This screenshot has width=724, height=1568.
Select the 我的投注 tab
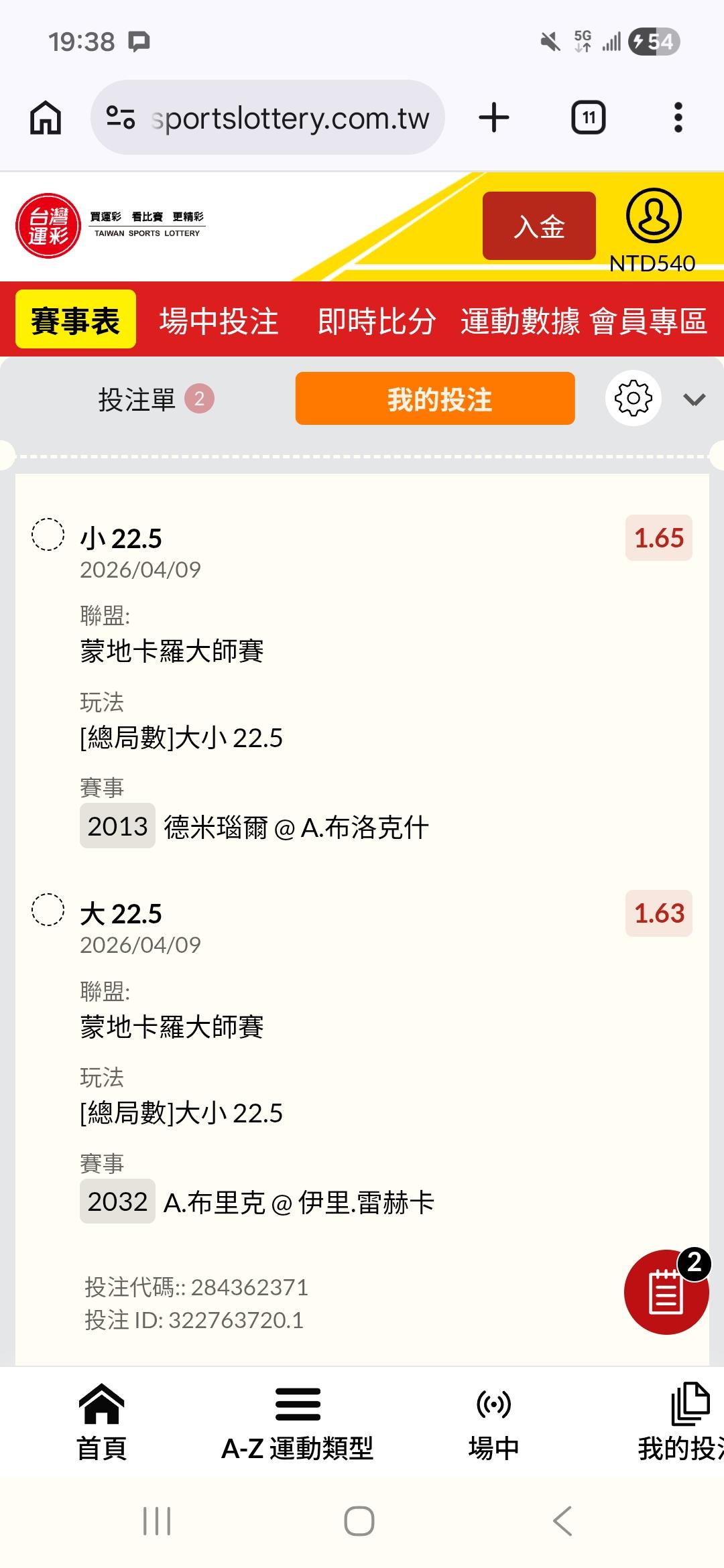[435, 399]
